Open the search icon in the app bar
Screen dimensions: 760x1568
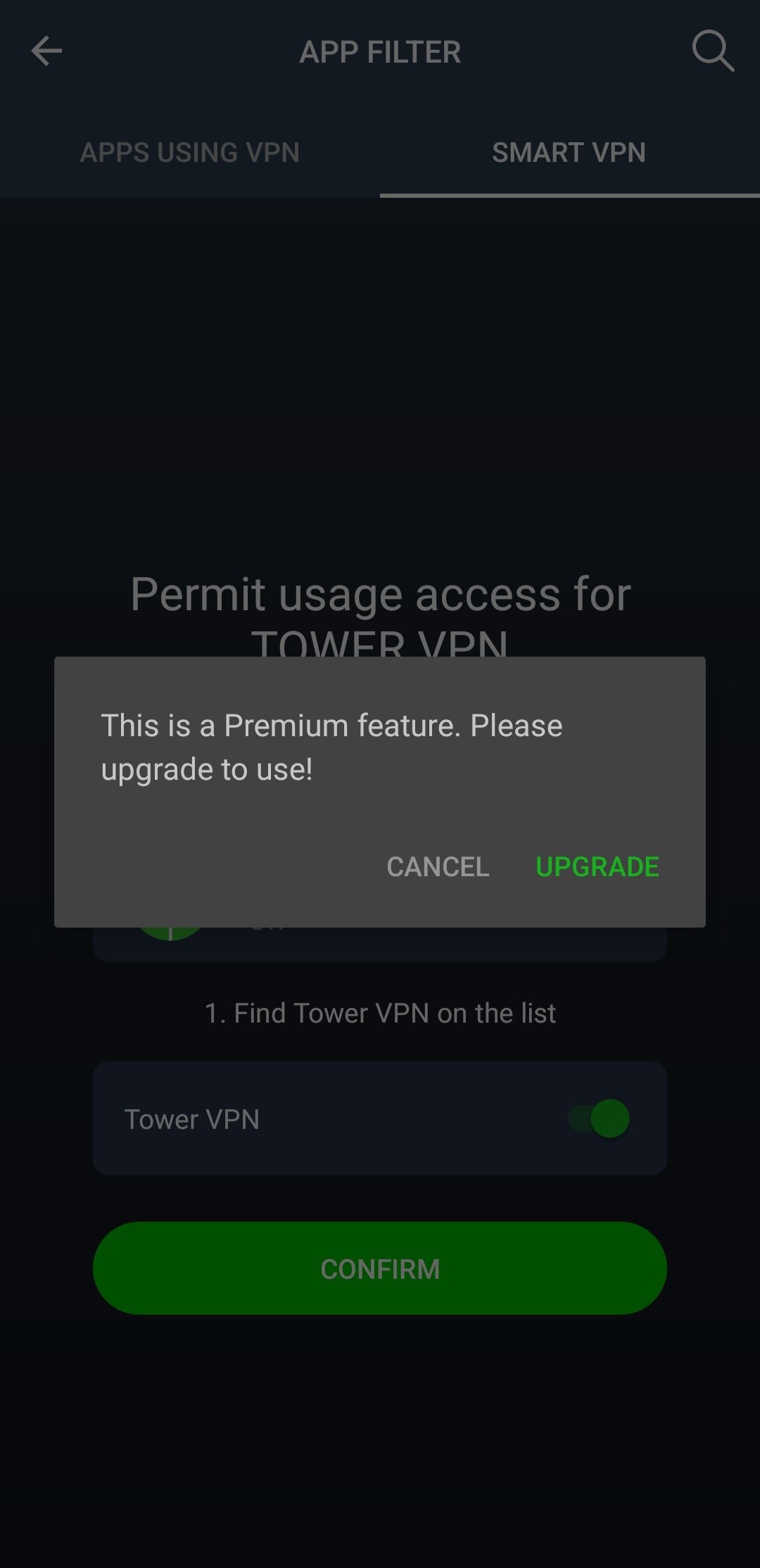(x=713, y=51)
